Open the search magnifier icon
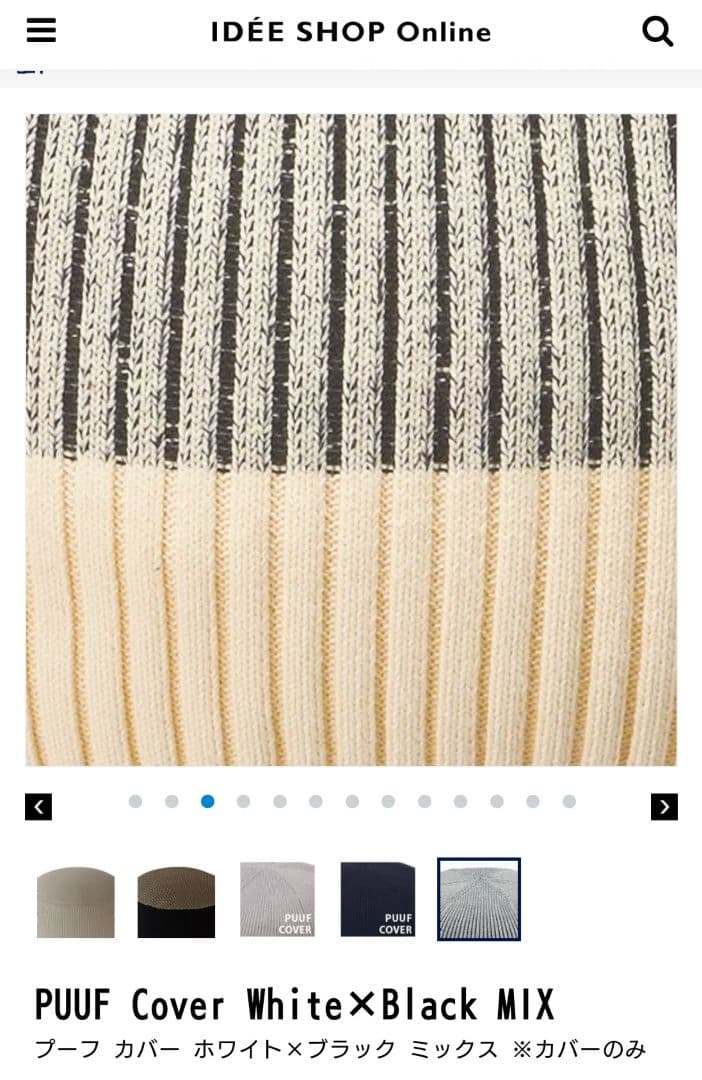Screen dimensions: 702x1080 coord(657,32)
